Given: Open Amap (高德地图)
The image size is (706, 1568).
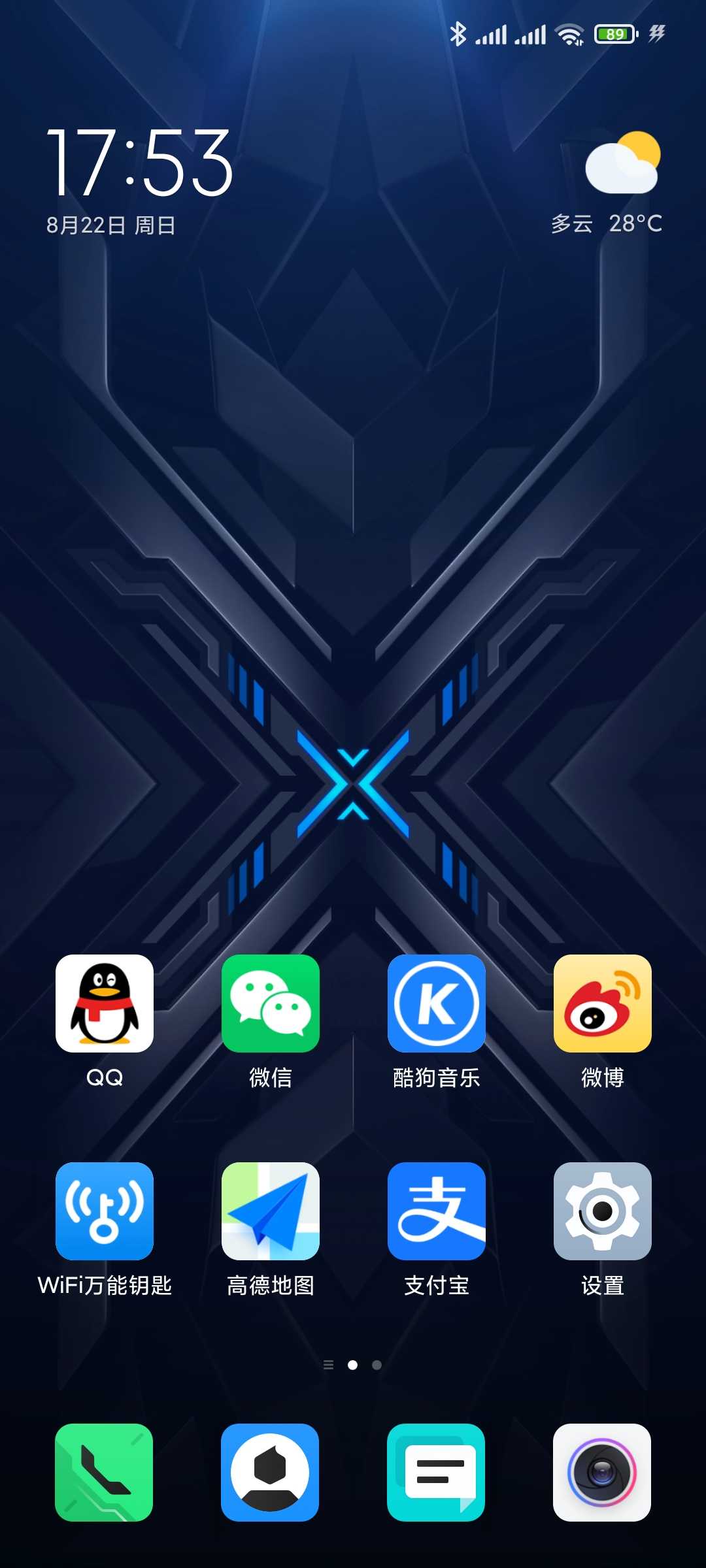Looking at the screenshot, I should click(x=271, y=1211).
